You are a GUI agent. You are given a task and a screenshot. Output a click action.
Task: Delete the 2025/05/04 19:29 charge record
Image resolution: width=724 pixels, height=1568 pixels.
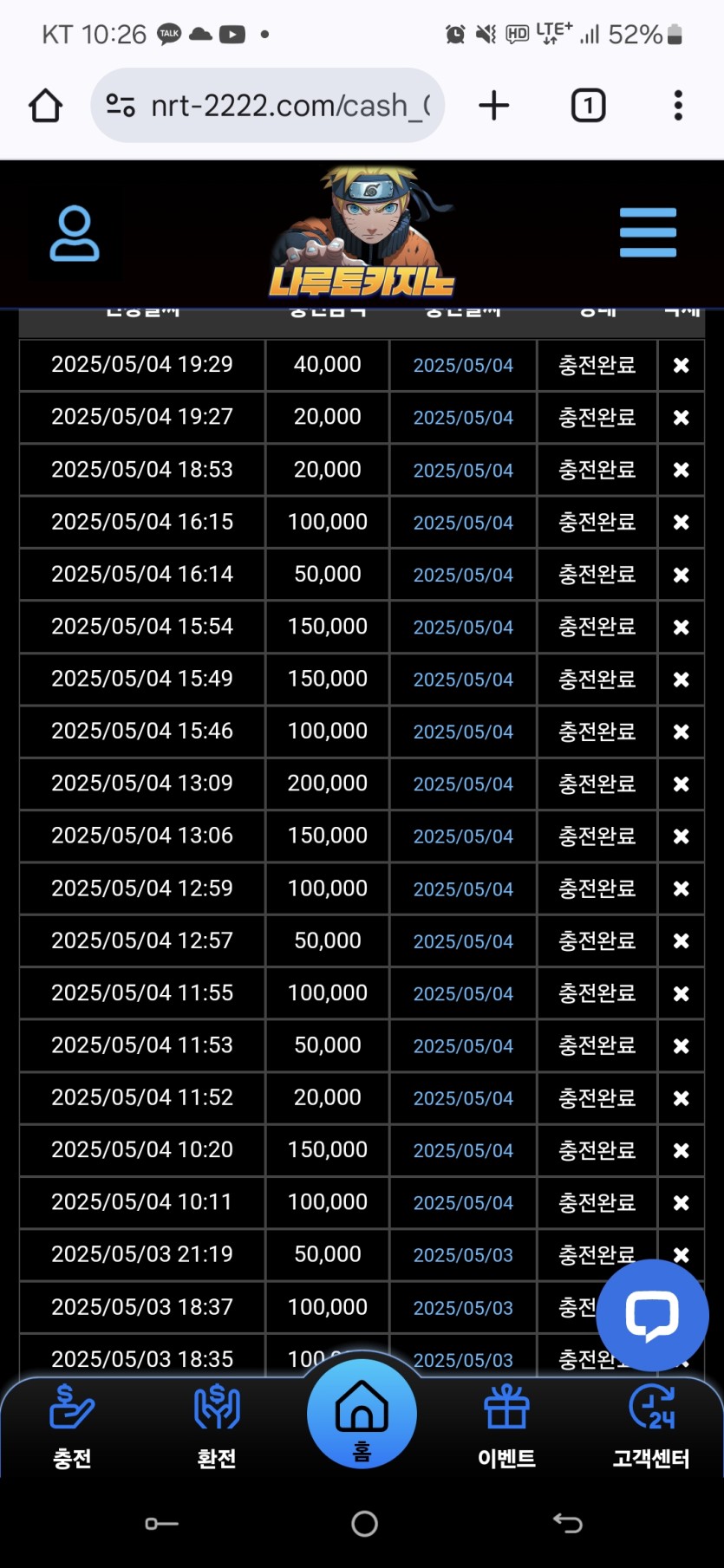(681, 366)
